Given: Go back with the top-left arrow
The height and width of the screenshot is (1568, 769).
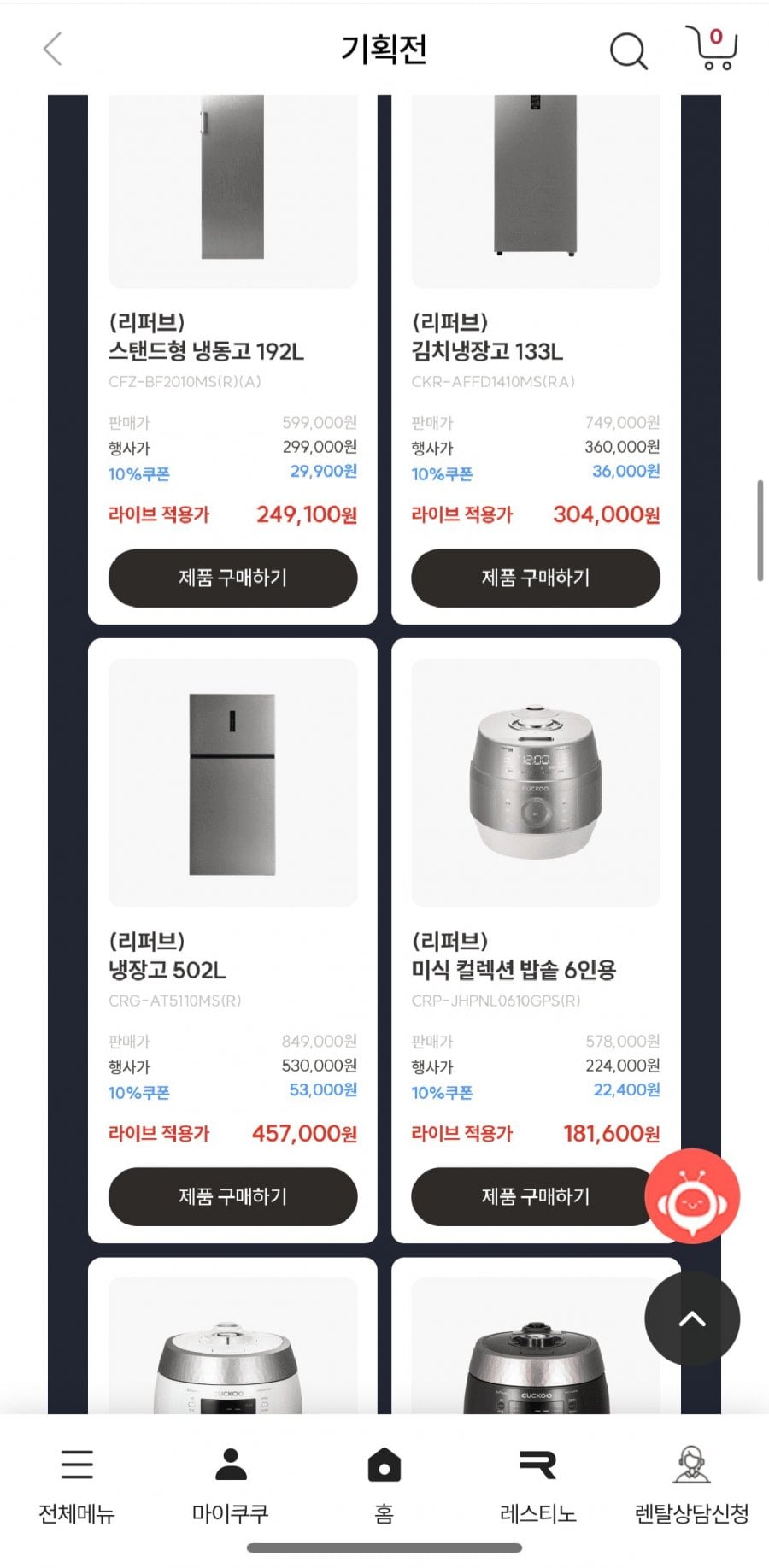Looking at the screenshot, I should click(53, 50).
